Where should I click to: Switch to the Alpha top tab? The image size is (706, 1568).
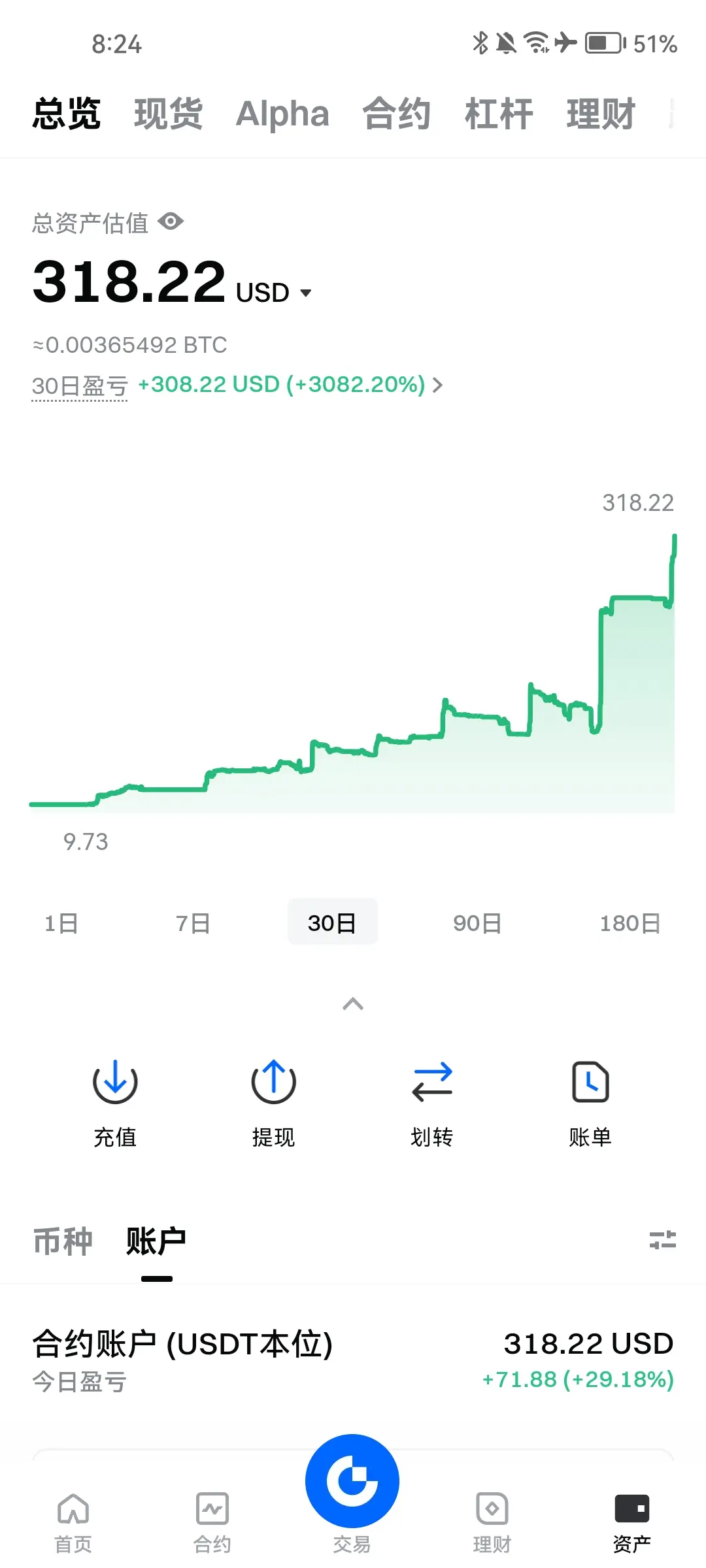(282, 114)
